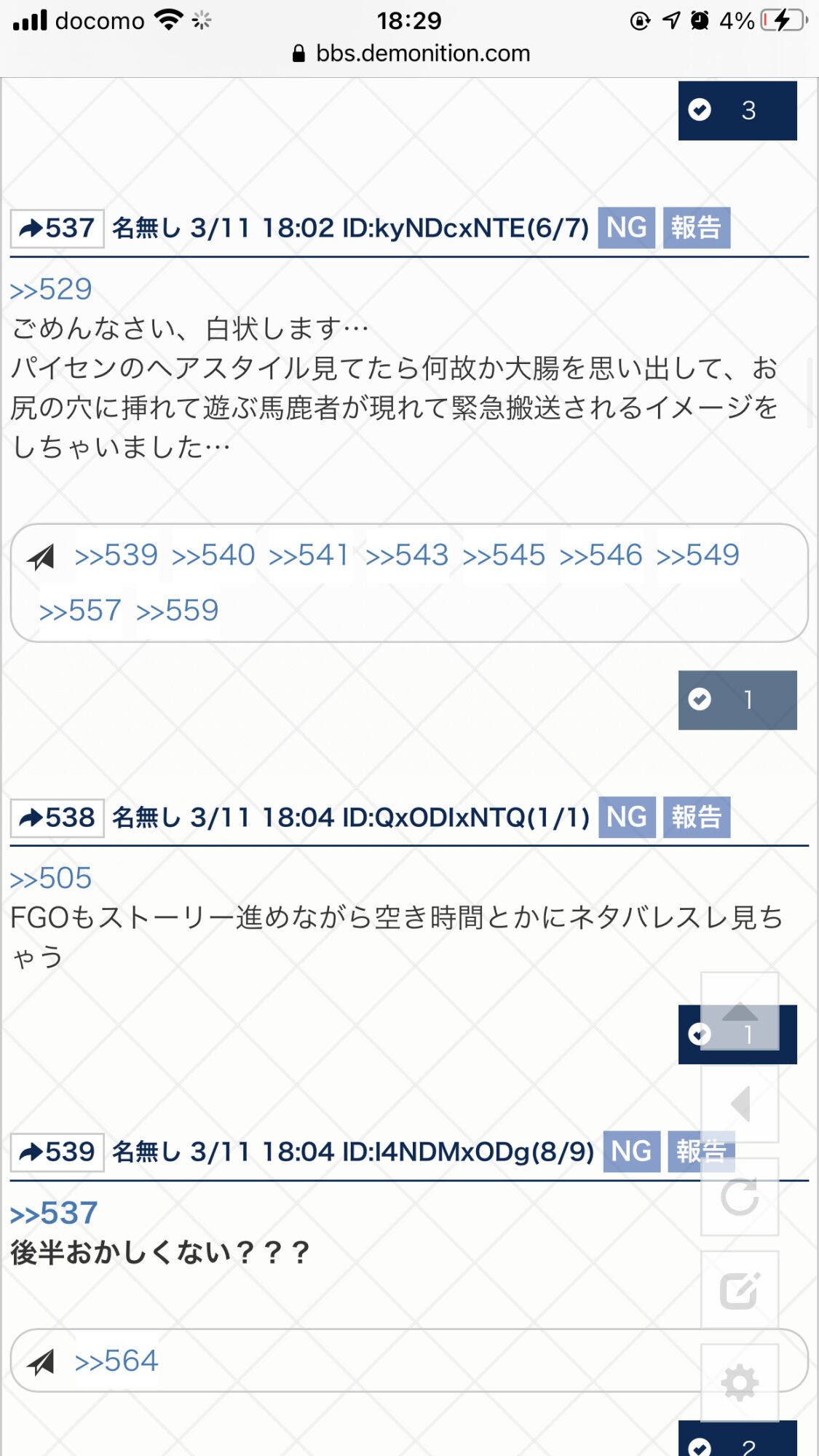Open the bold anchor link >>537
819x1456 pixels.
[54, 1214]
